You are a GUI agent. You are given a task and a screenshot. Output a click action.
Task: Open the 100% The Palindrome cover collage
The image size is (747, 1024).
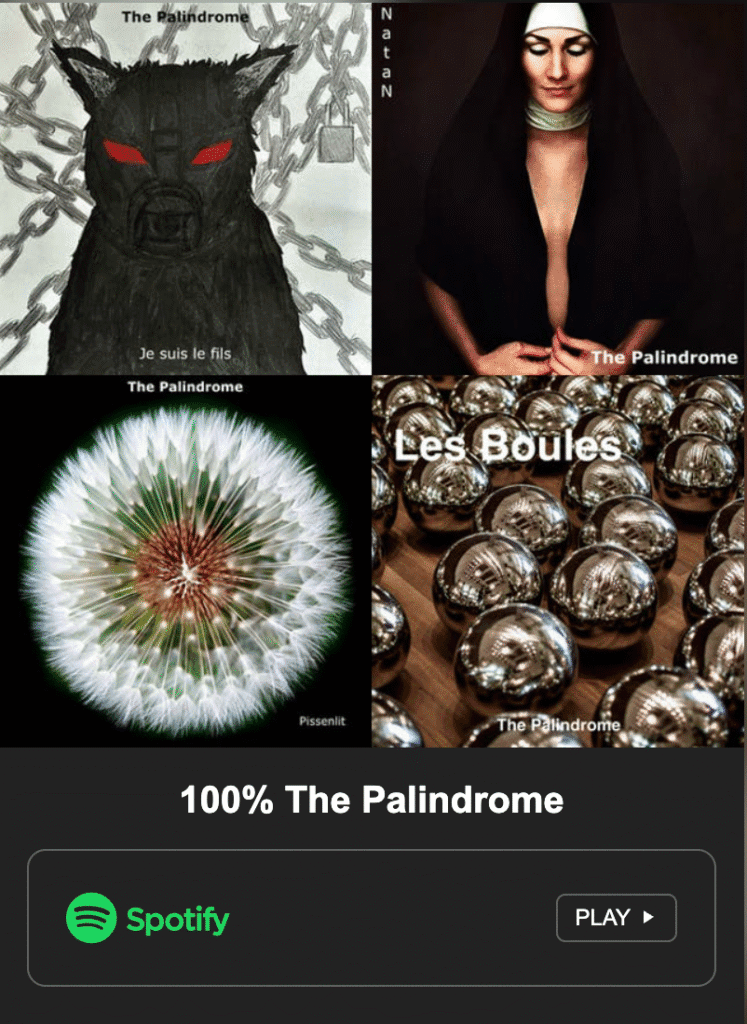[372, 373]
